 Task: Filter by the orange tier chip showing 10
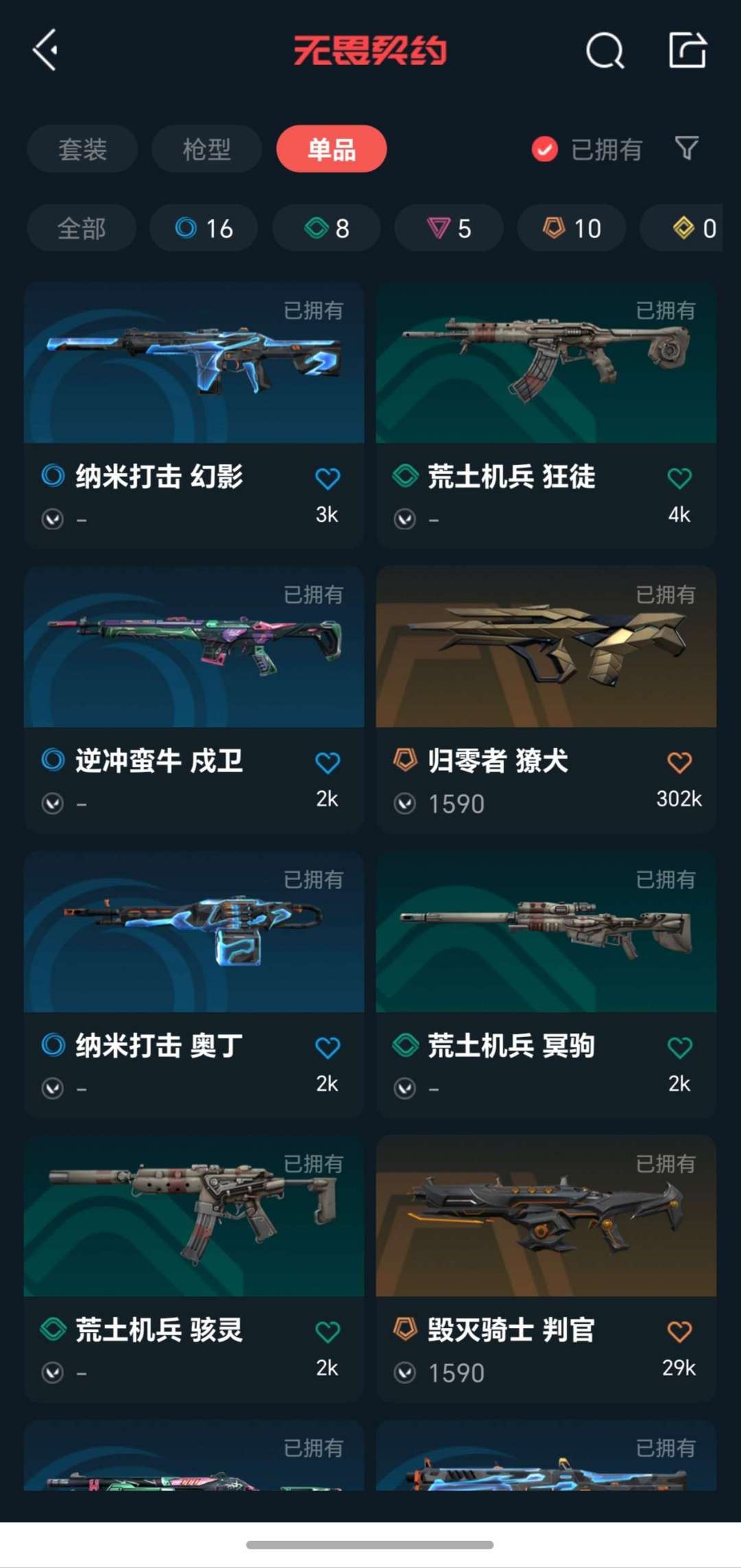click(x=572, y=228)
